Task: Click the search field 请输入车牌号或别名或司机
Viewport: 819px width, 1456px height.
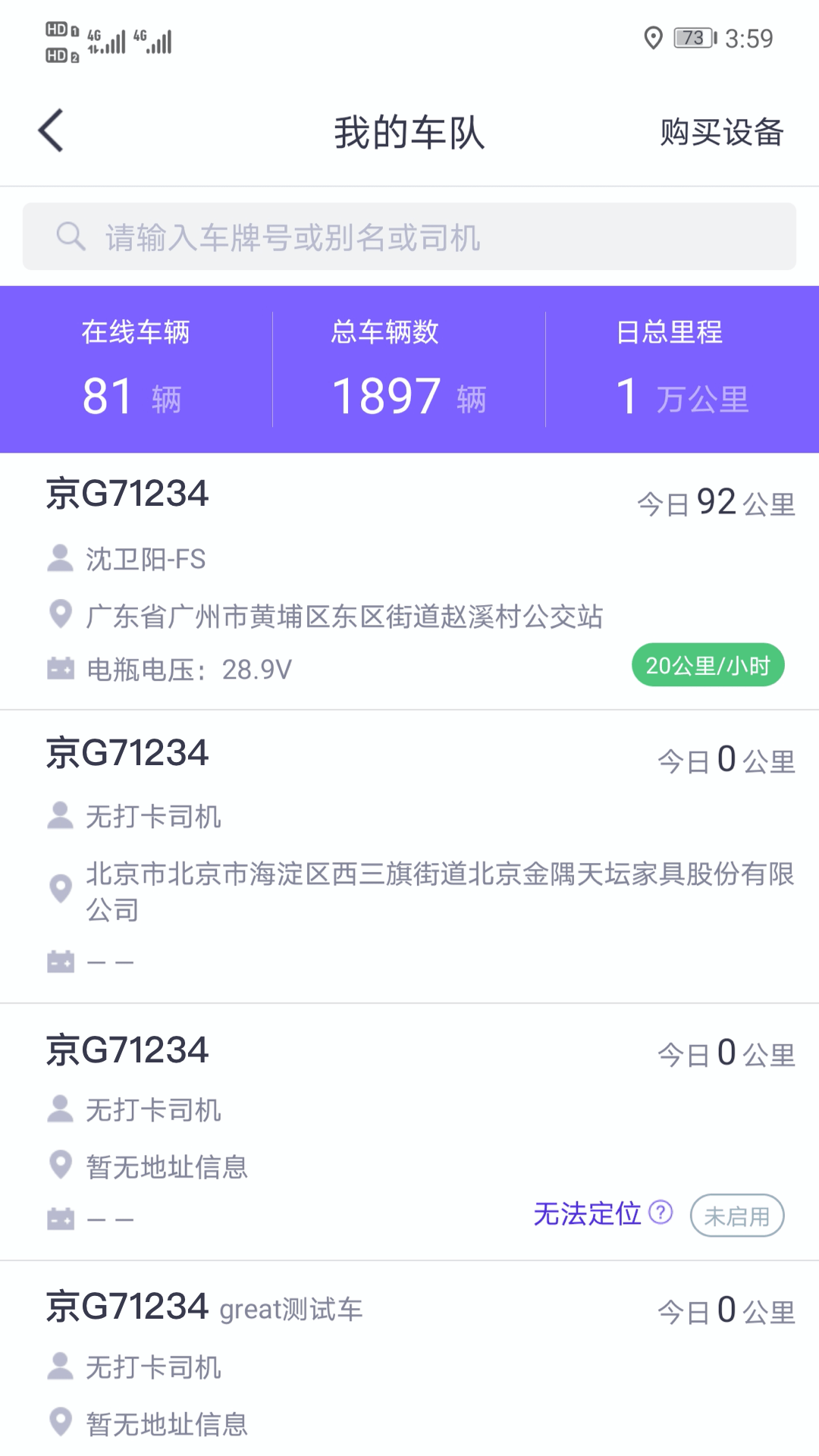Action: (341, 235)
